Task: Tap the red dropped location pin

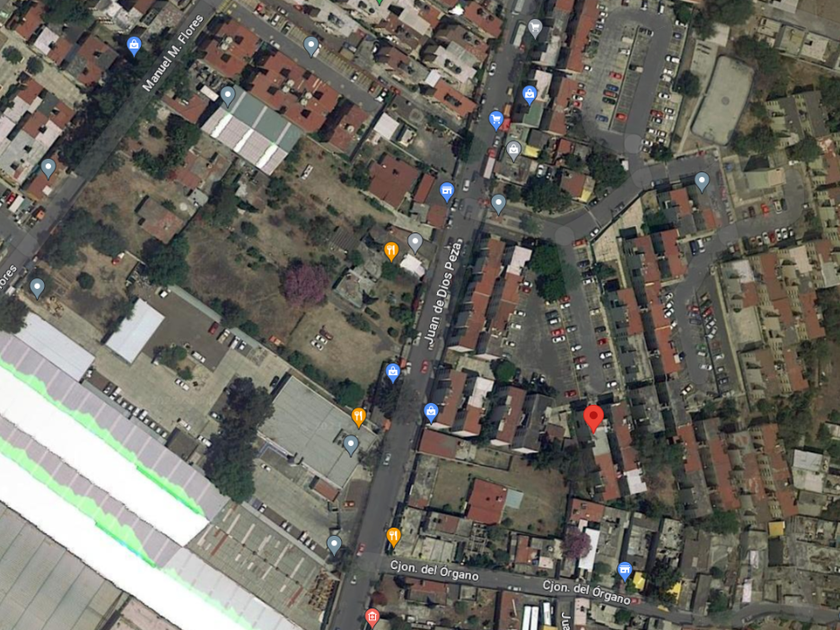Action: [593, 418]
